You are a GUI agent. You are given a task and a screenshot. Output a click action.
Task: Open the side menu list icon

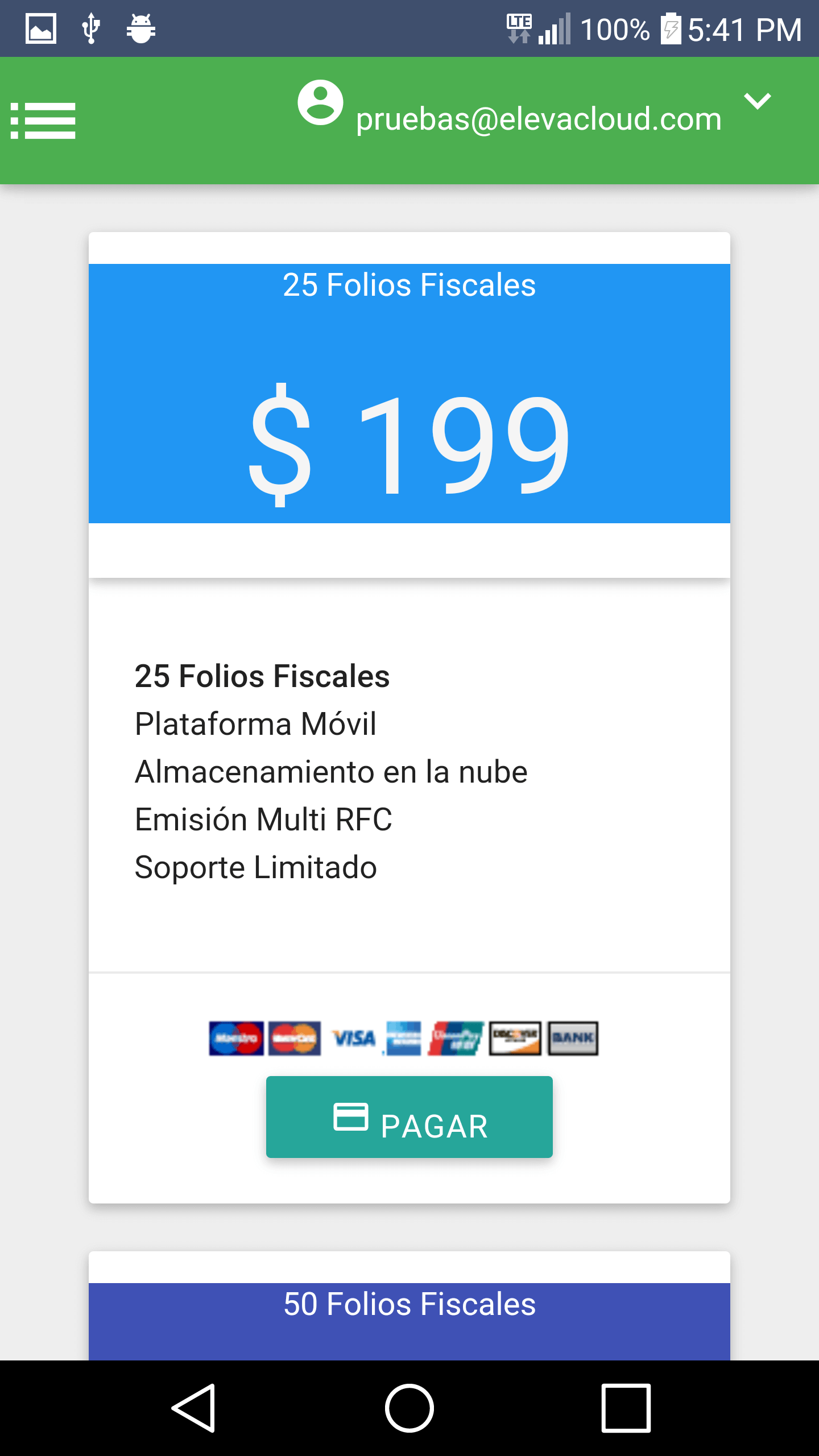(x=43, y=121)
